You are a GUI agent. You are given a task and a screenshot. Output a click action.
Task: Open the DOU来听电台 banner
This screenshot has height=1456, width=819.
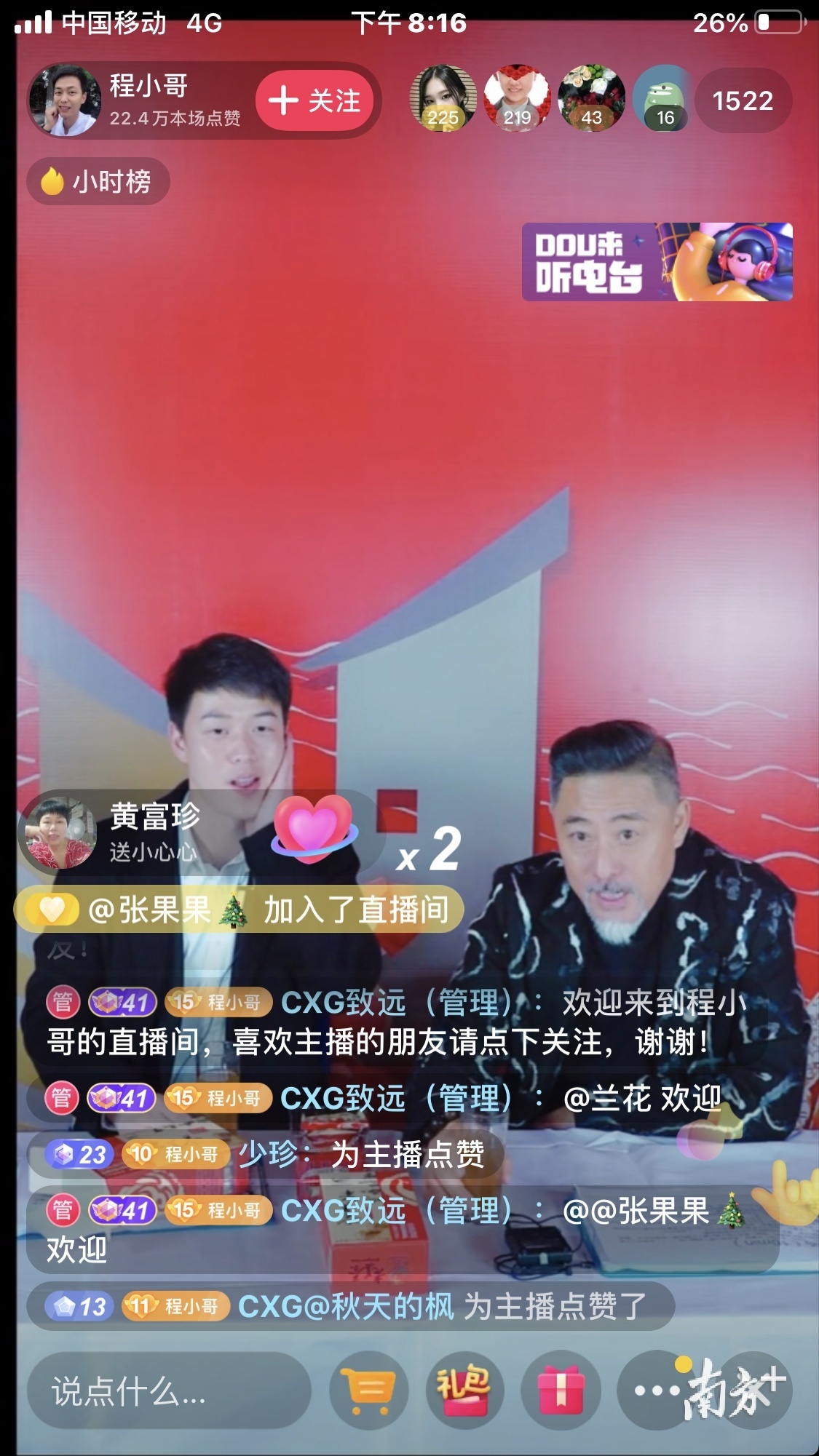pos(657,262)
